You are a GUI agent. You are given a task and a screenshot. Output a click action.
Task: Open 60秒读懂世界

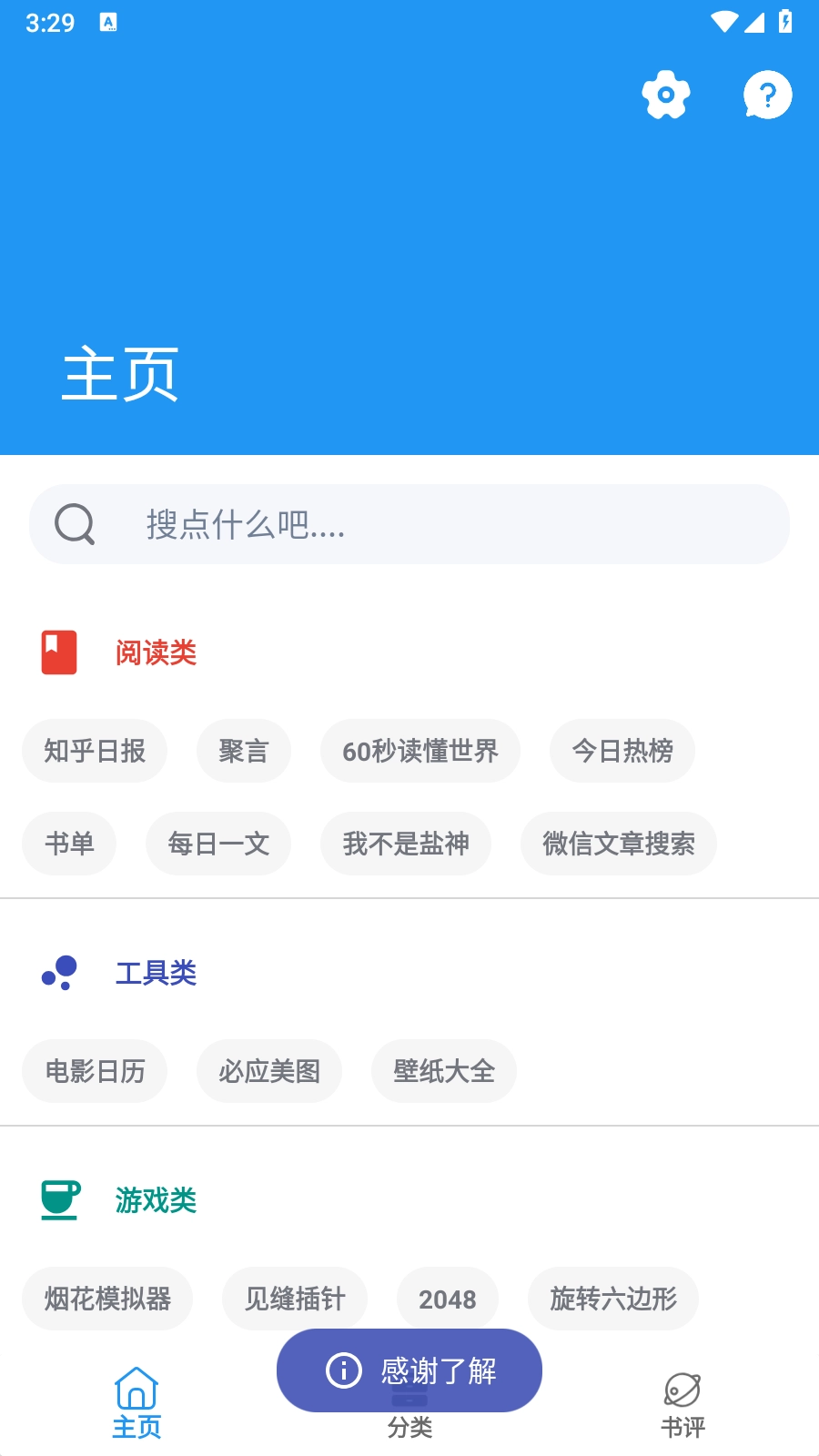(x=420, y=751)
